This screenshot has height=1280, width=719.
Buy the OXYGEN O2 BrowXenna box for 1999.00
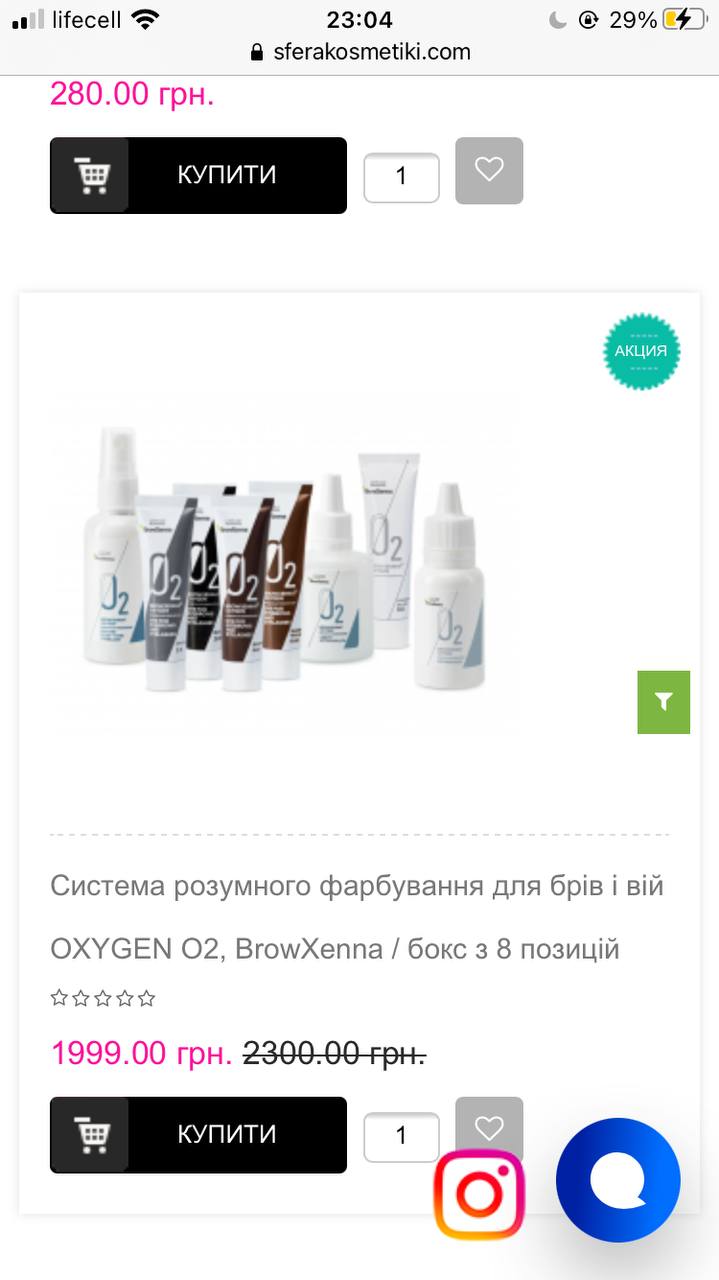point(198,1134)
